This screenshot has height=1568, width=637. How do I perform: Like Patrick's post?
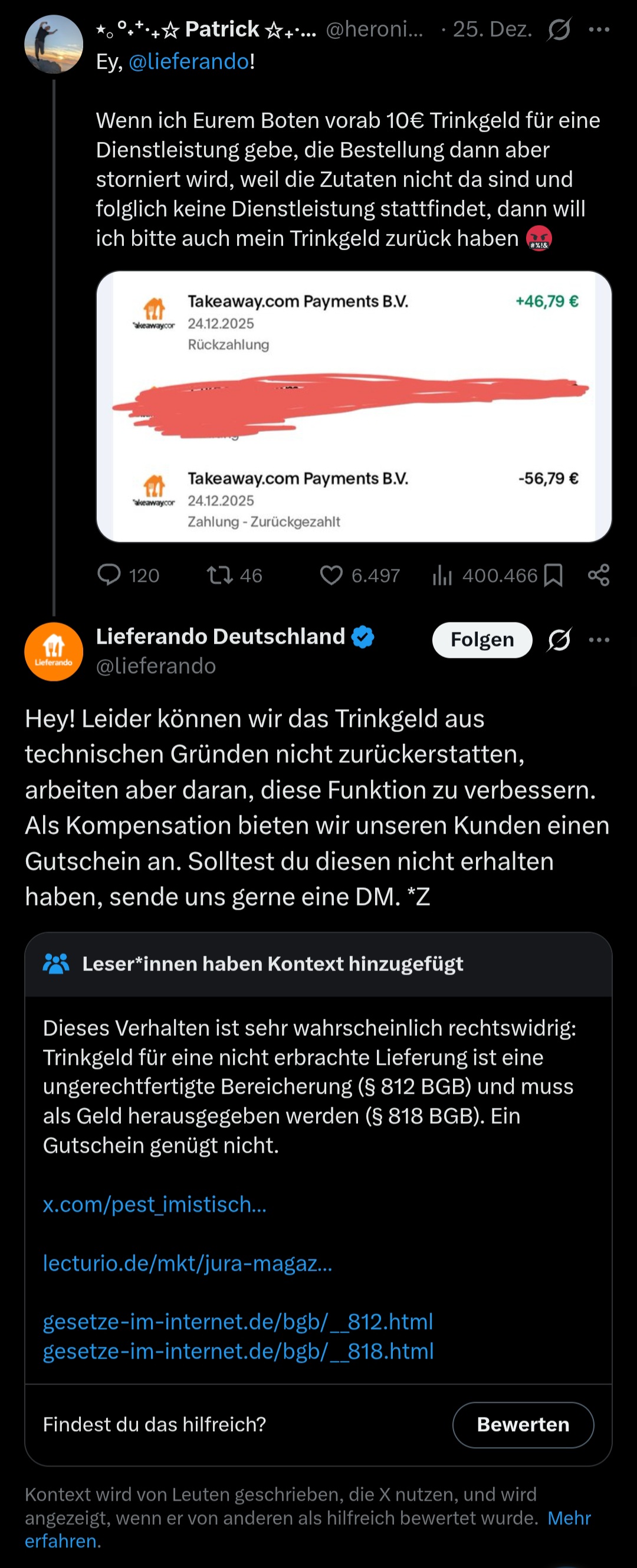click(331, 575)
